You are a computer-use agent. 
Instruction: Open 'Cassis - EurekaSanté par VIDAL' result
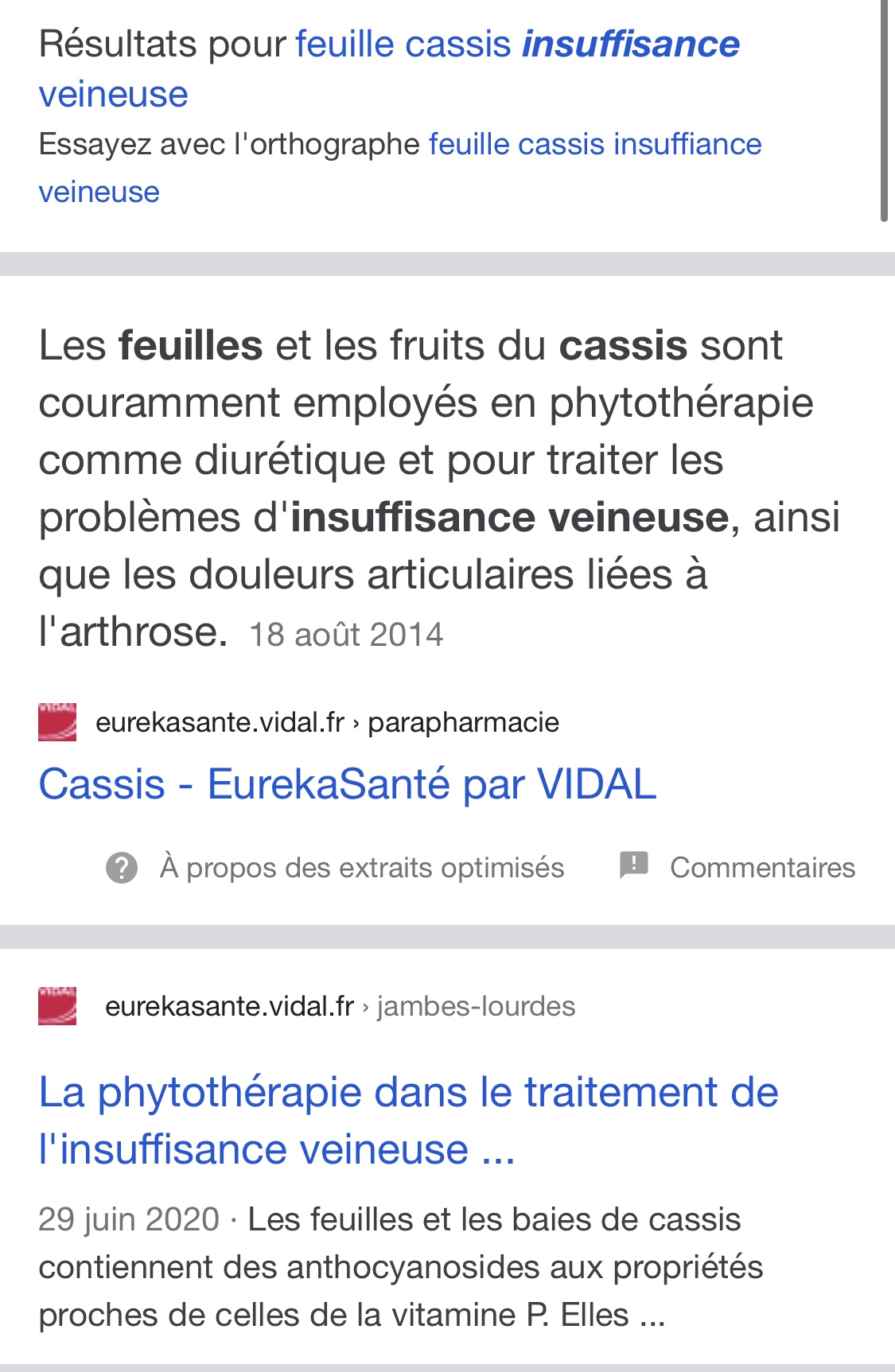(347, 784)
